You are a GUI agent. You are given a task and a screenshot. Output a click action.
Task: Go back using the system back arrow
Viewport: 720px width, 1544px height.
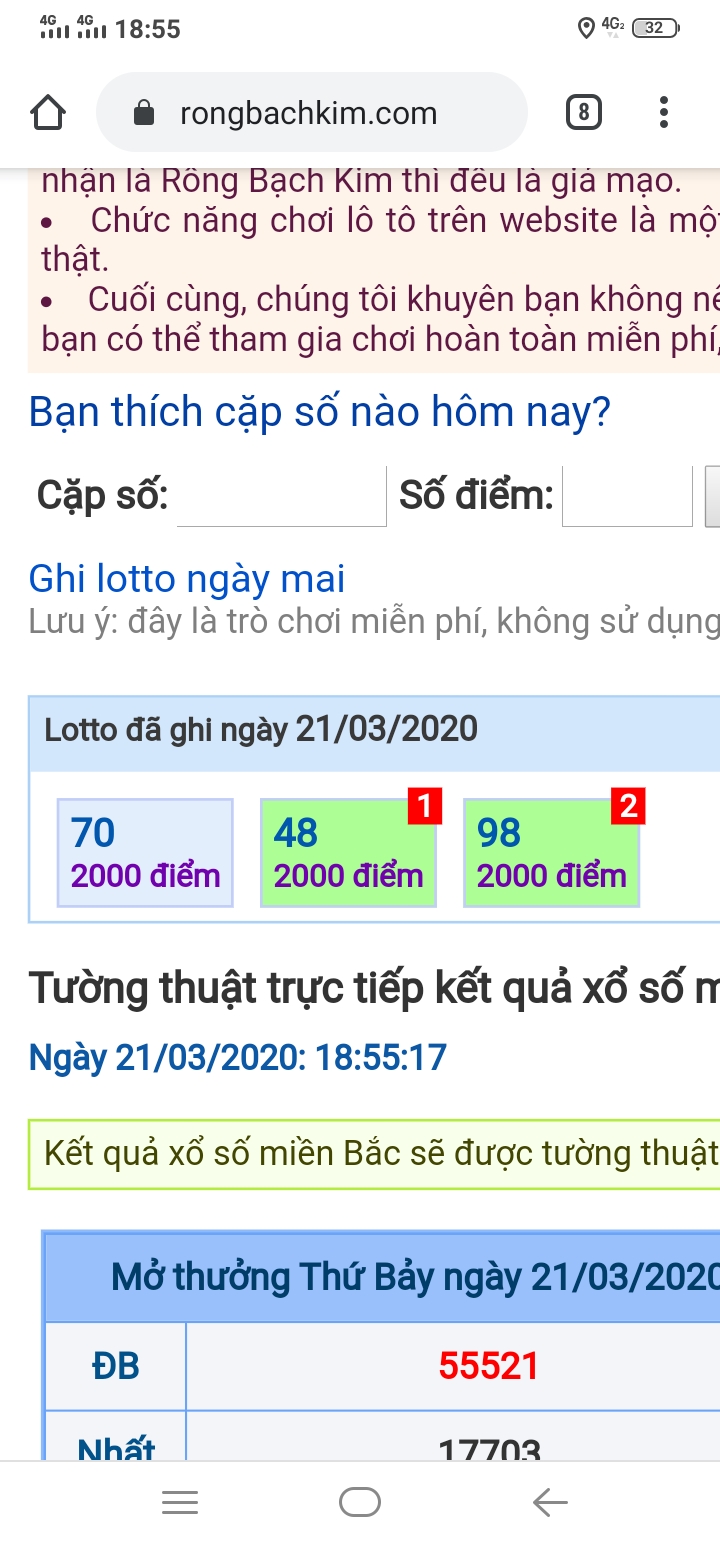point(550,1502)
